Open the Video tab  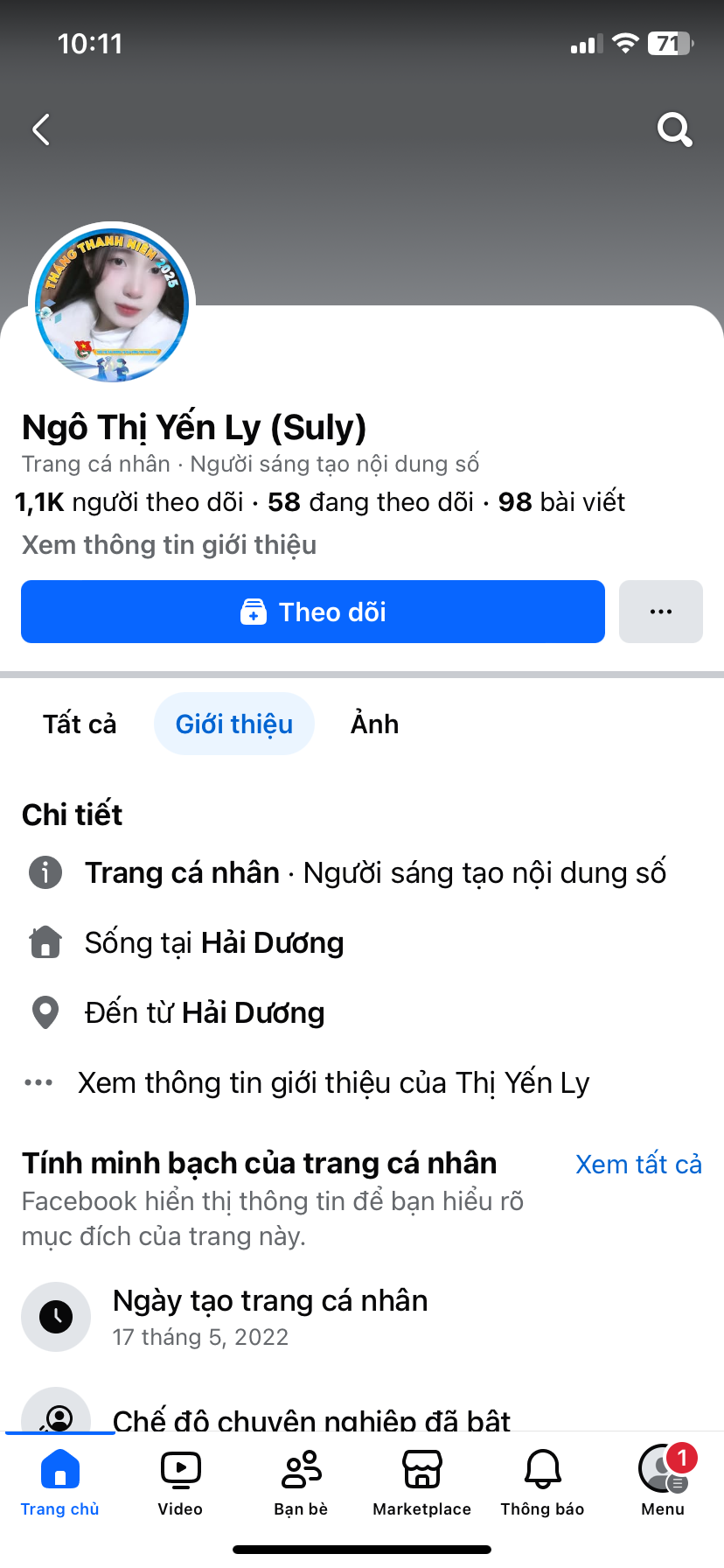coord(180,1482)
